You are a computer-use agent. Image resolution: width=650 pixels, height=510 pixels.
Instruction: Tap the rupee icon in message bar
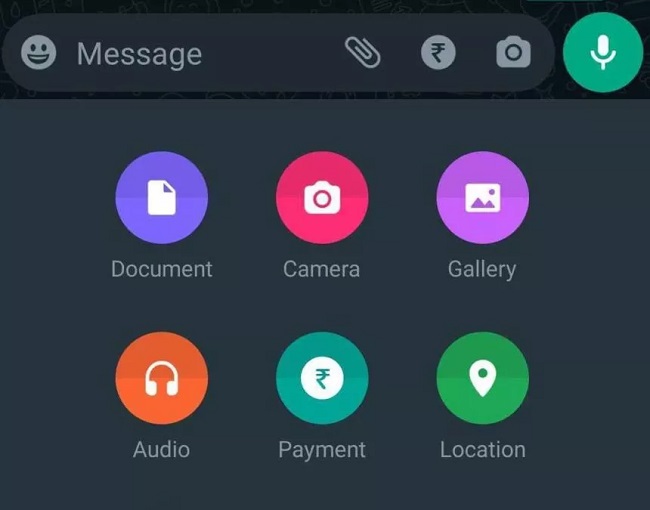pyautogui.click(x=438, y=52)
